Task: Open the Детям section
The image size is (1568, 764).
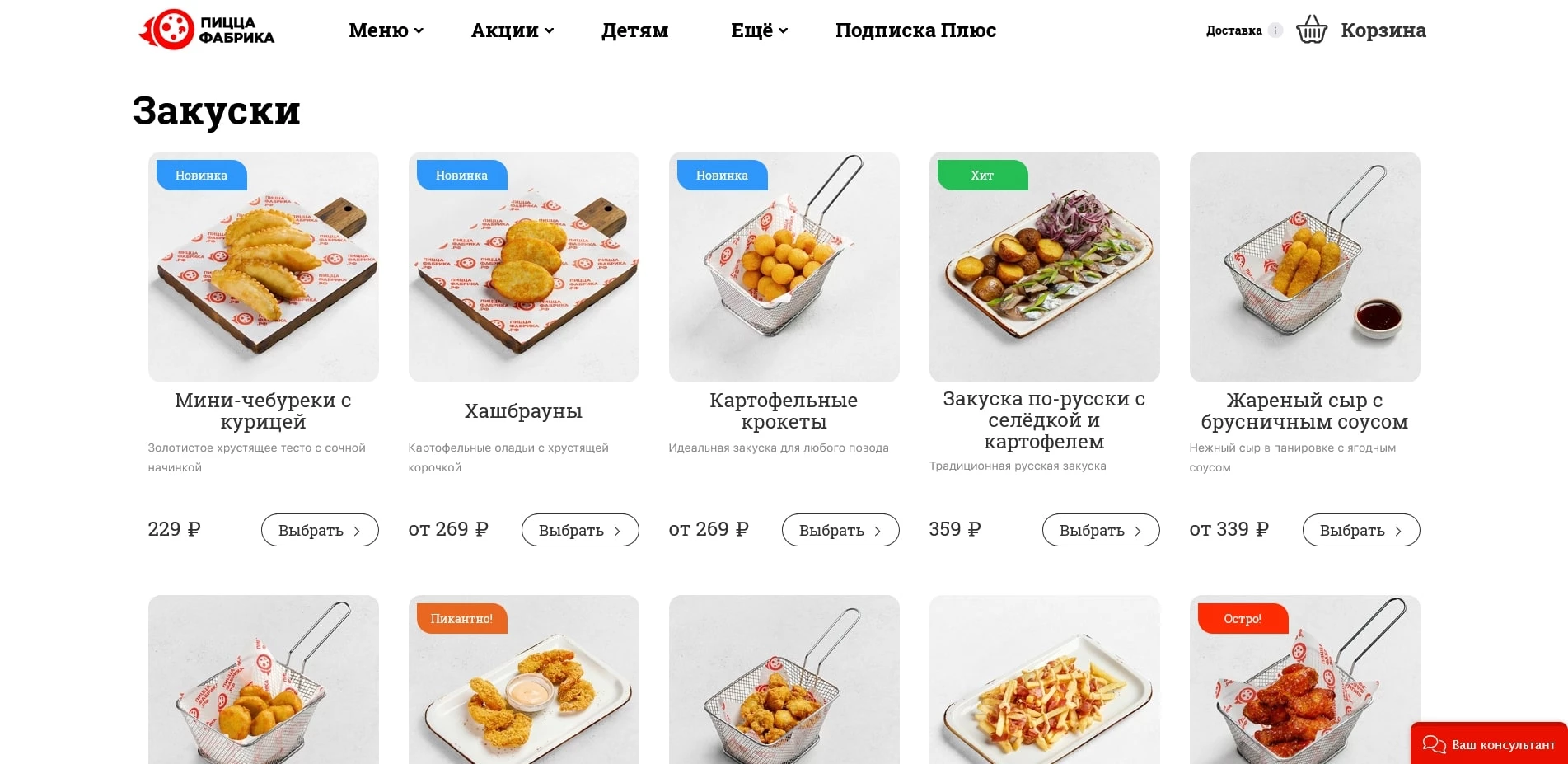Action: click(x=634, y=30)
